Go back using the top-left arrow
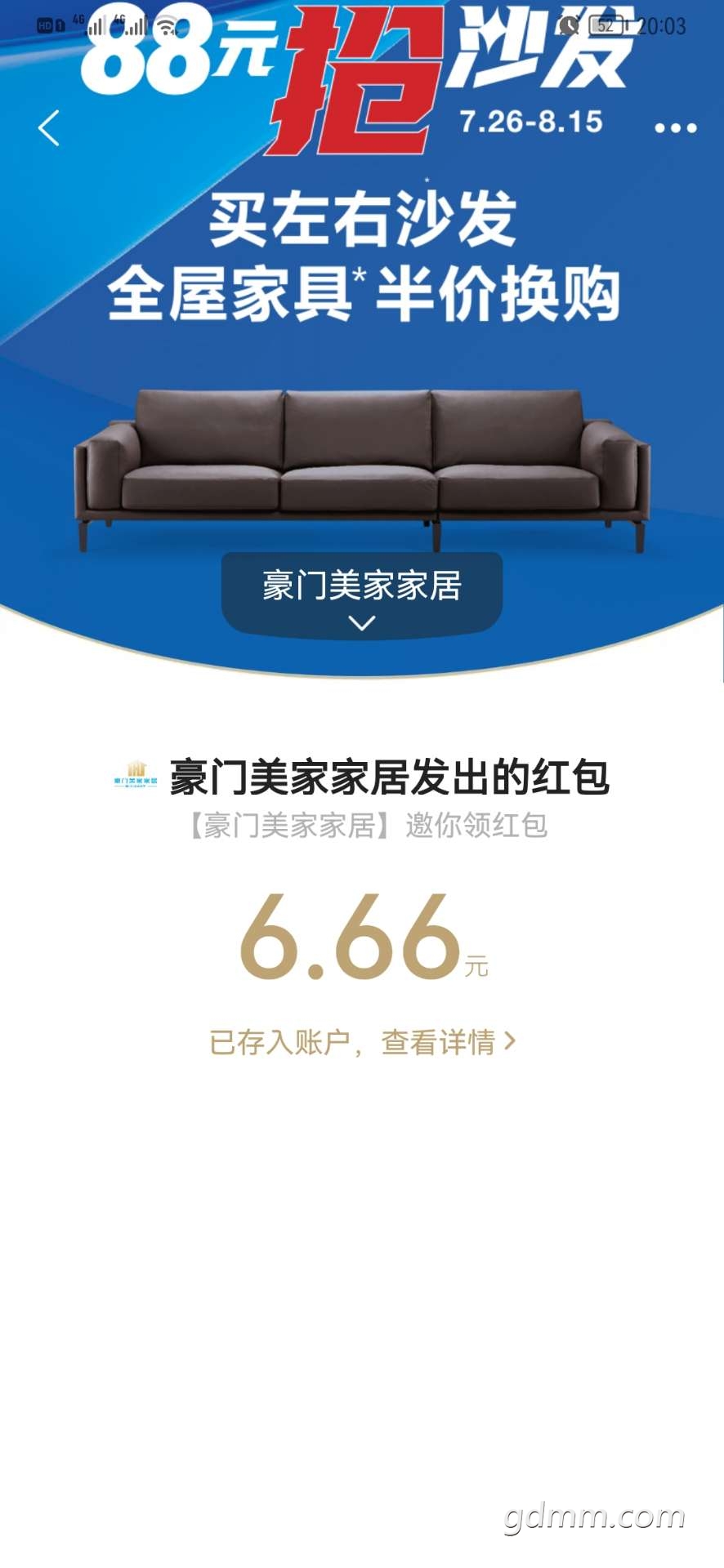Viewport: 724px width, 1568px height. point(49,128)
